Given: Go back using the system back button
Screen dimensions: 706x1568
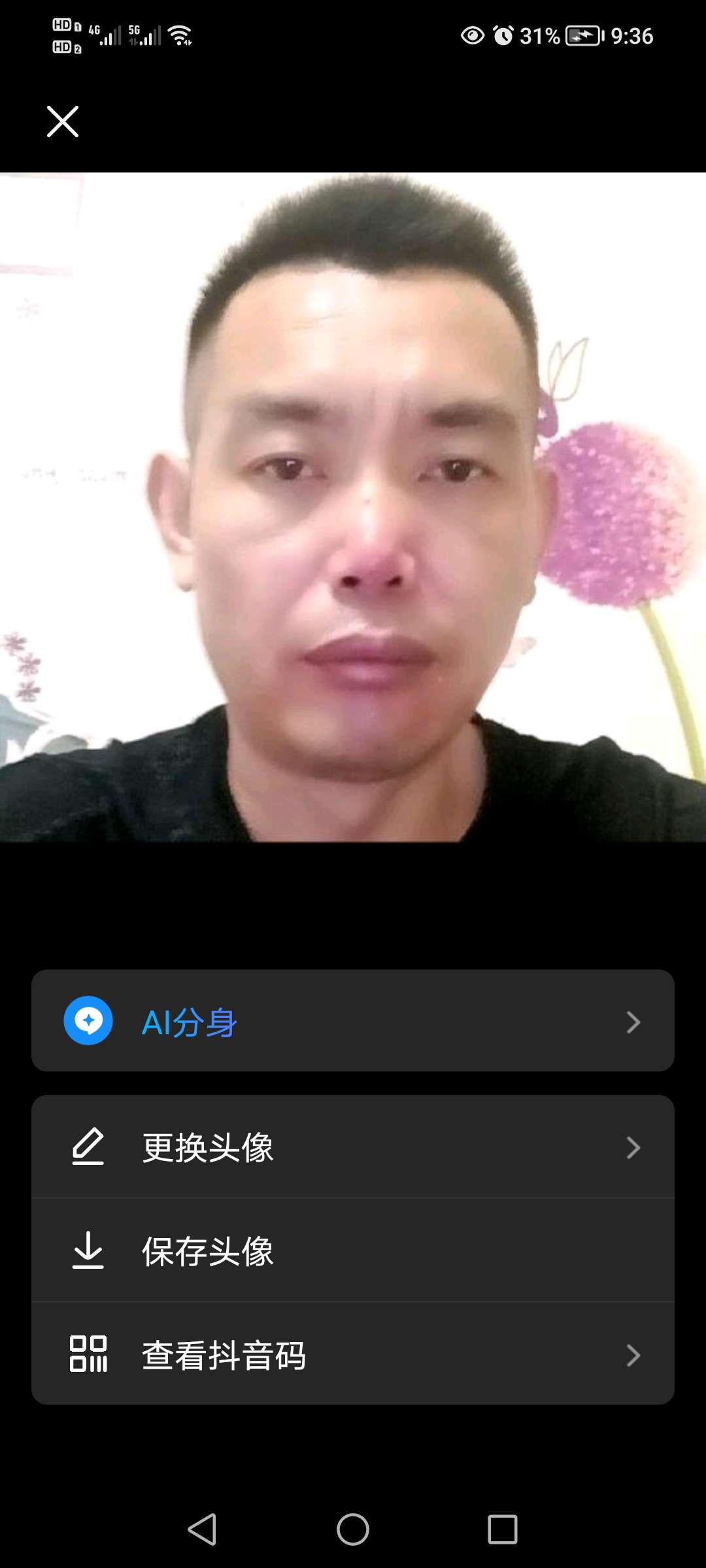Looking at the screenshot, I should tap(202, 1529).
